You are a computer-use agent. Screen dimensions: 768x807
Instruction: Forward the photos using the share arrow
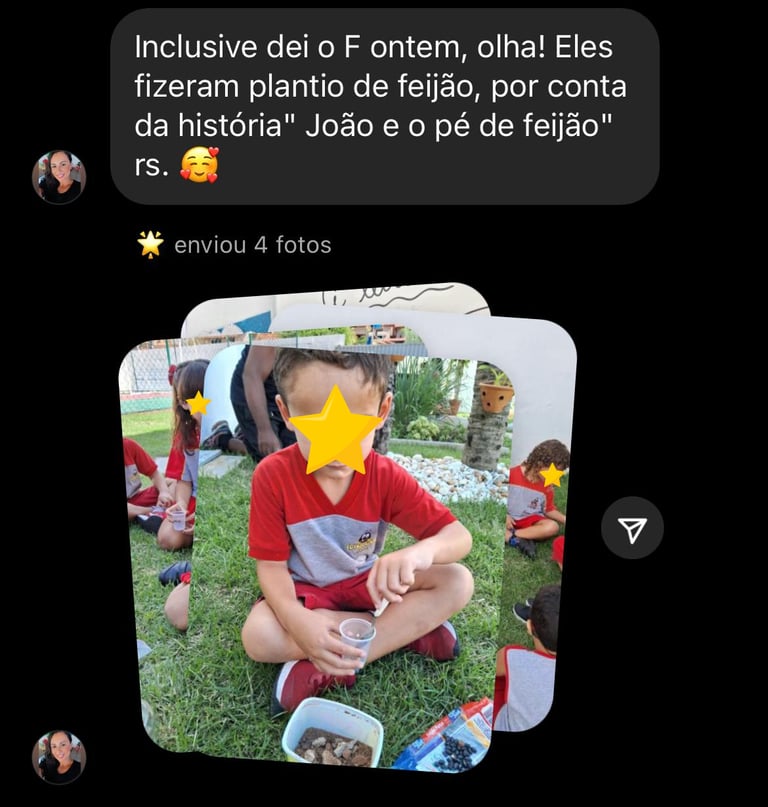[x=632, y=528]
